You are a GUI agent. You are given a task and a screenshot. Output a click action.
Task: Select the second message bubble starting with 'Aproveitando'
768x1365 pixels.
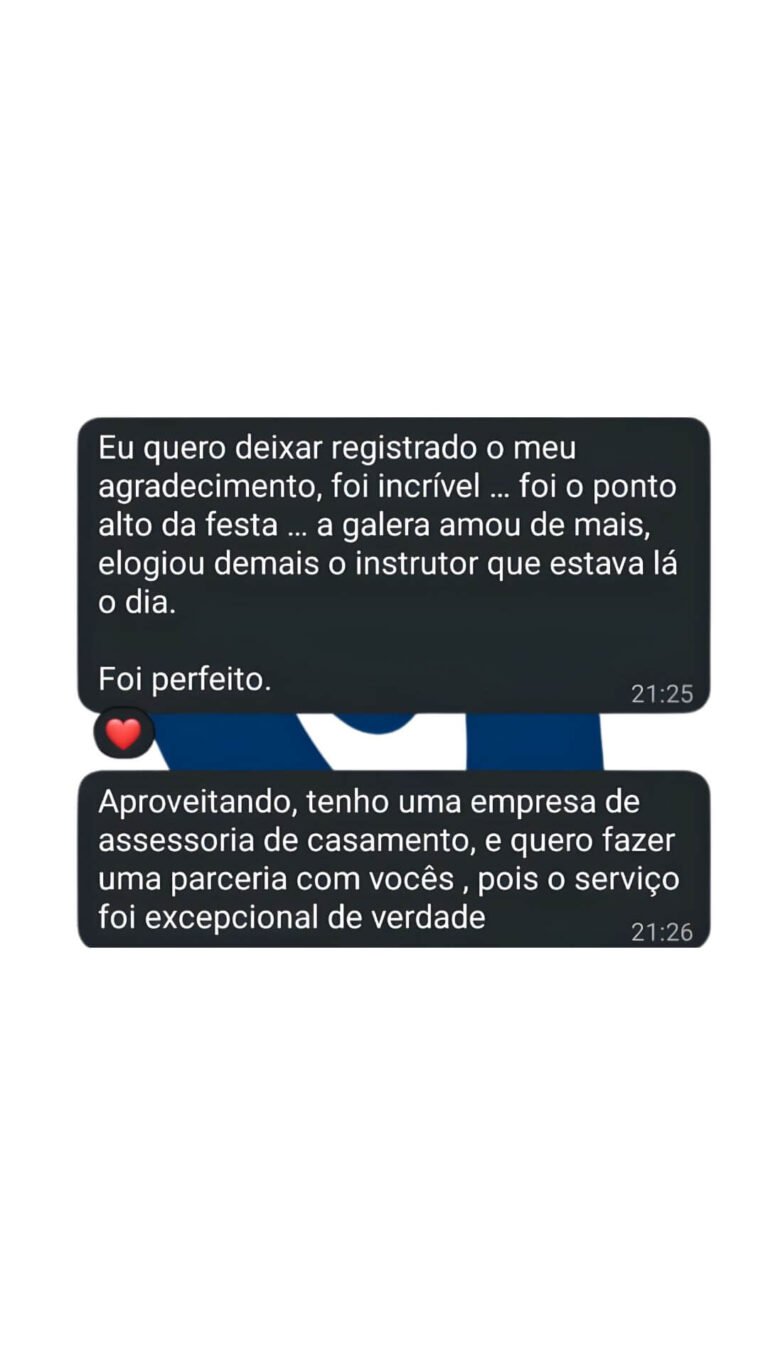pos(390,860)
